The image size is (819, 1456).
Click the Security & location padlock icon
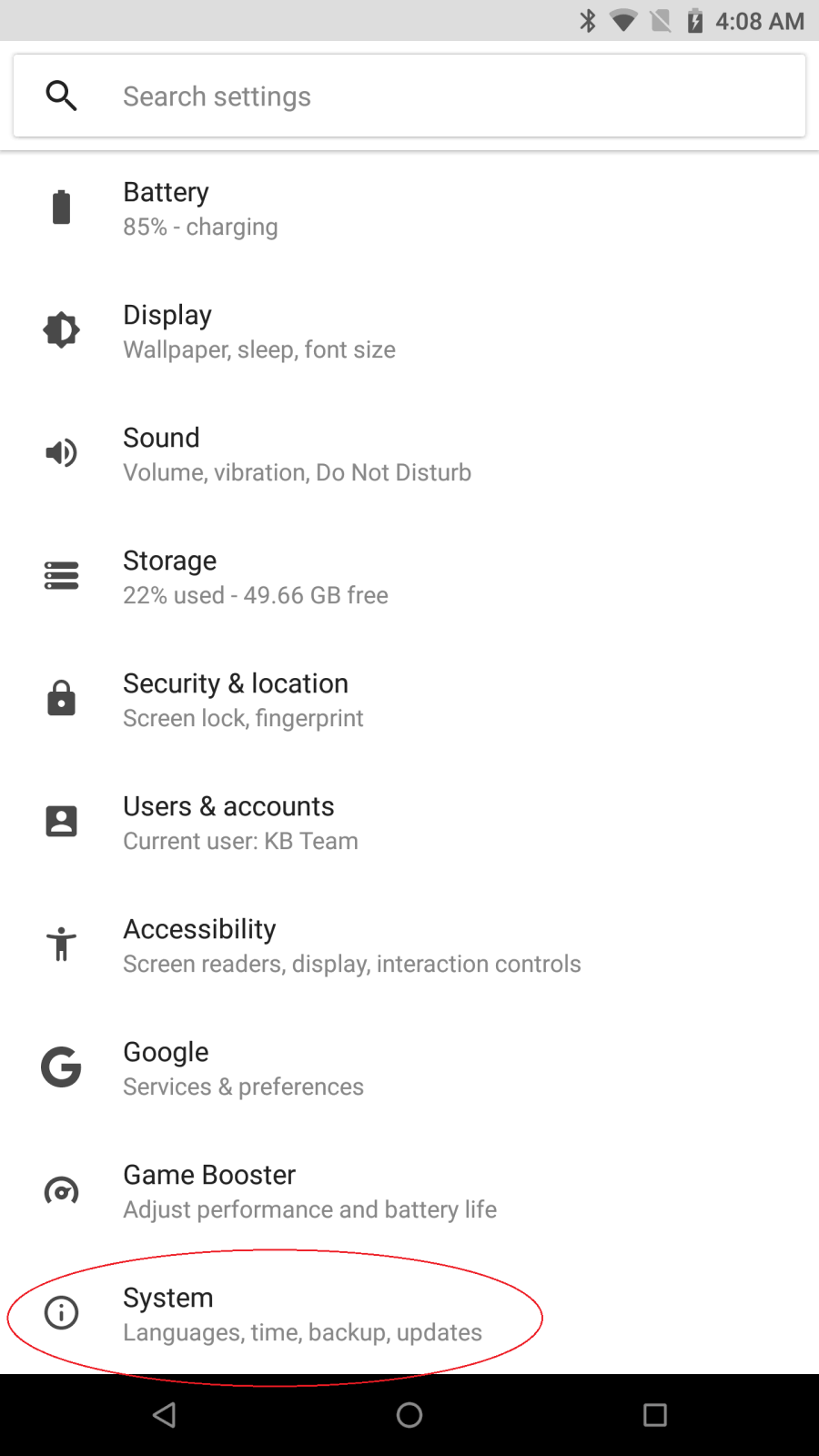coord(61,699)
